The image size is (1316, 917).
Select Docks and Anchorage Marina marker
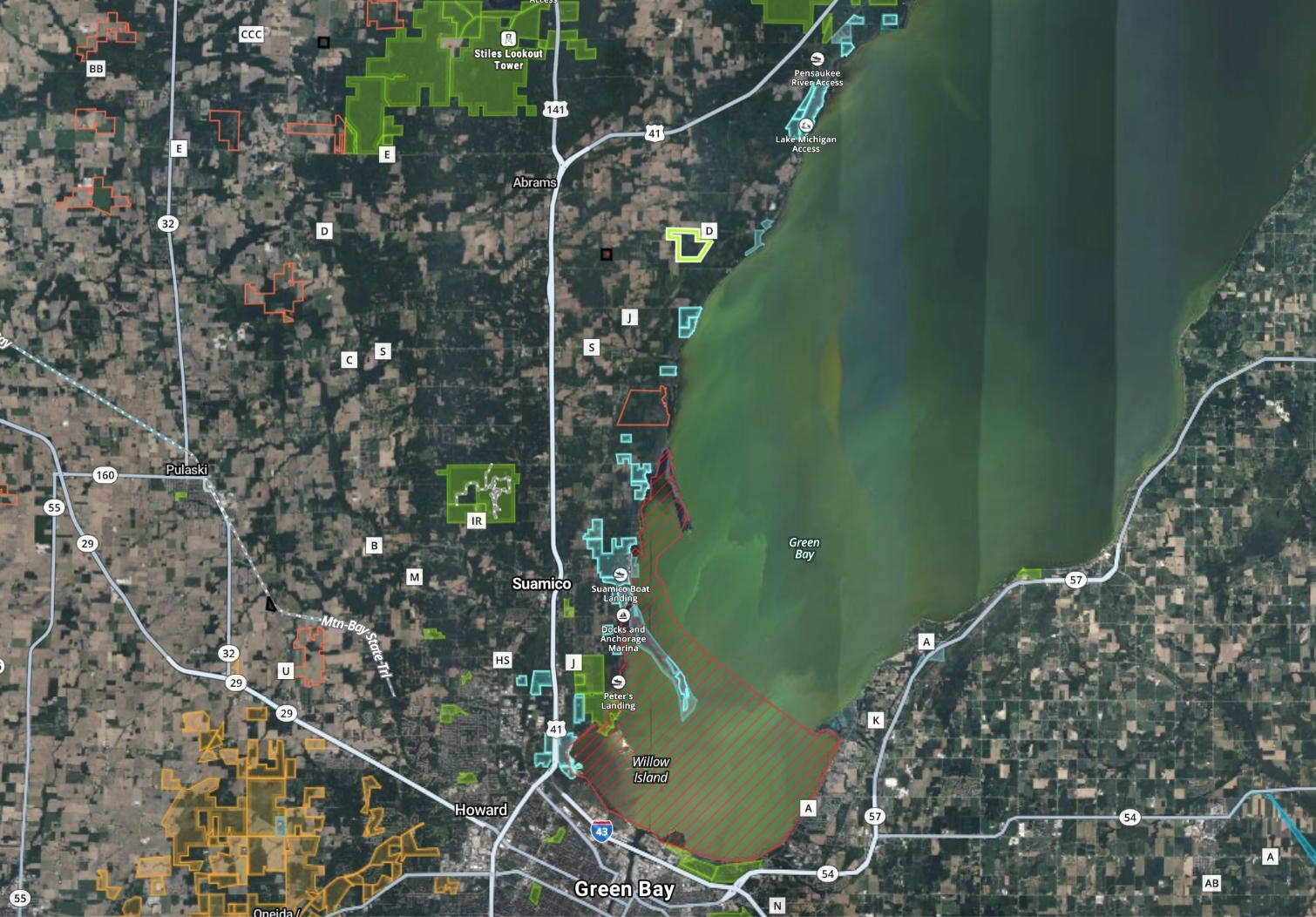point(623,615)
